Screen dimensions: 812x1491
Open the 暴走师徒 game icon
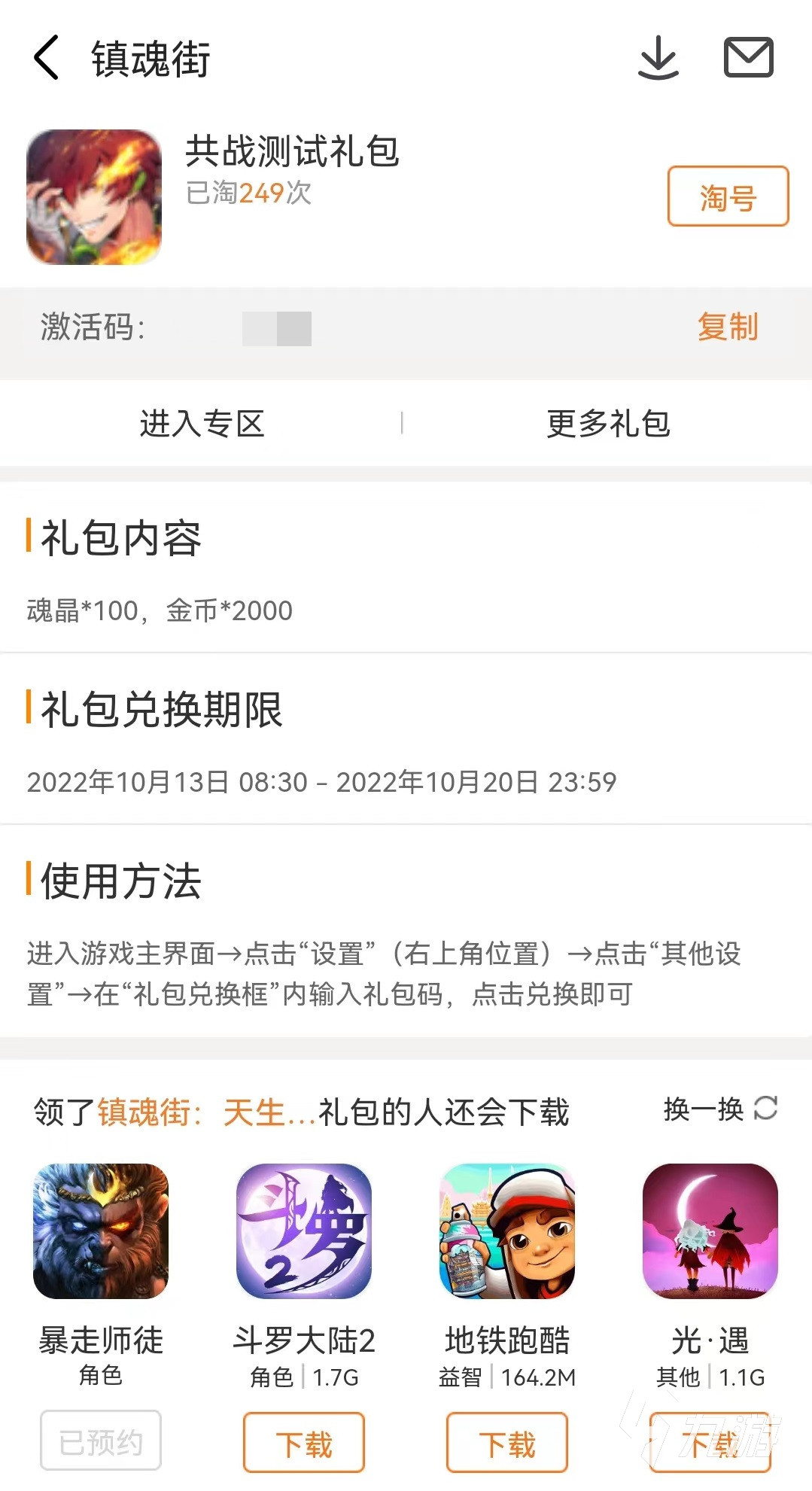[101, 1231]
